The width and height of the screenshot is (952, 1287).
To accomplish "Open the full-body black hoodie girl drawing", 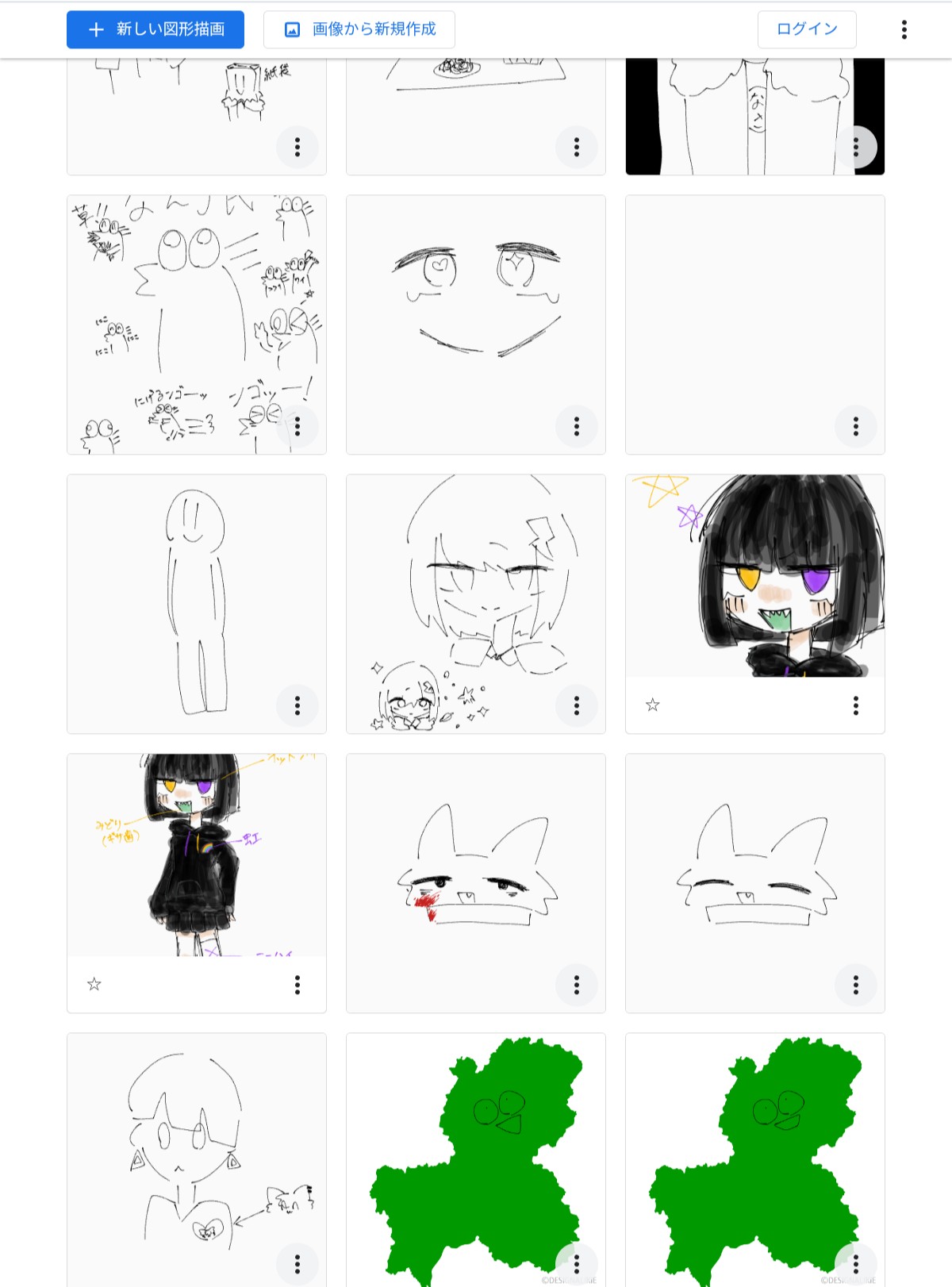I will click(196, 855).
